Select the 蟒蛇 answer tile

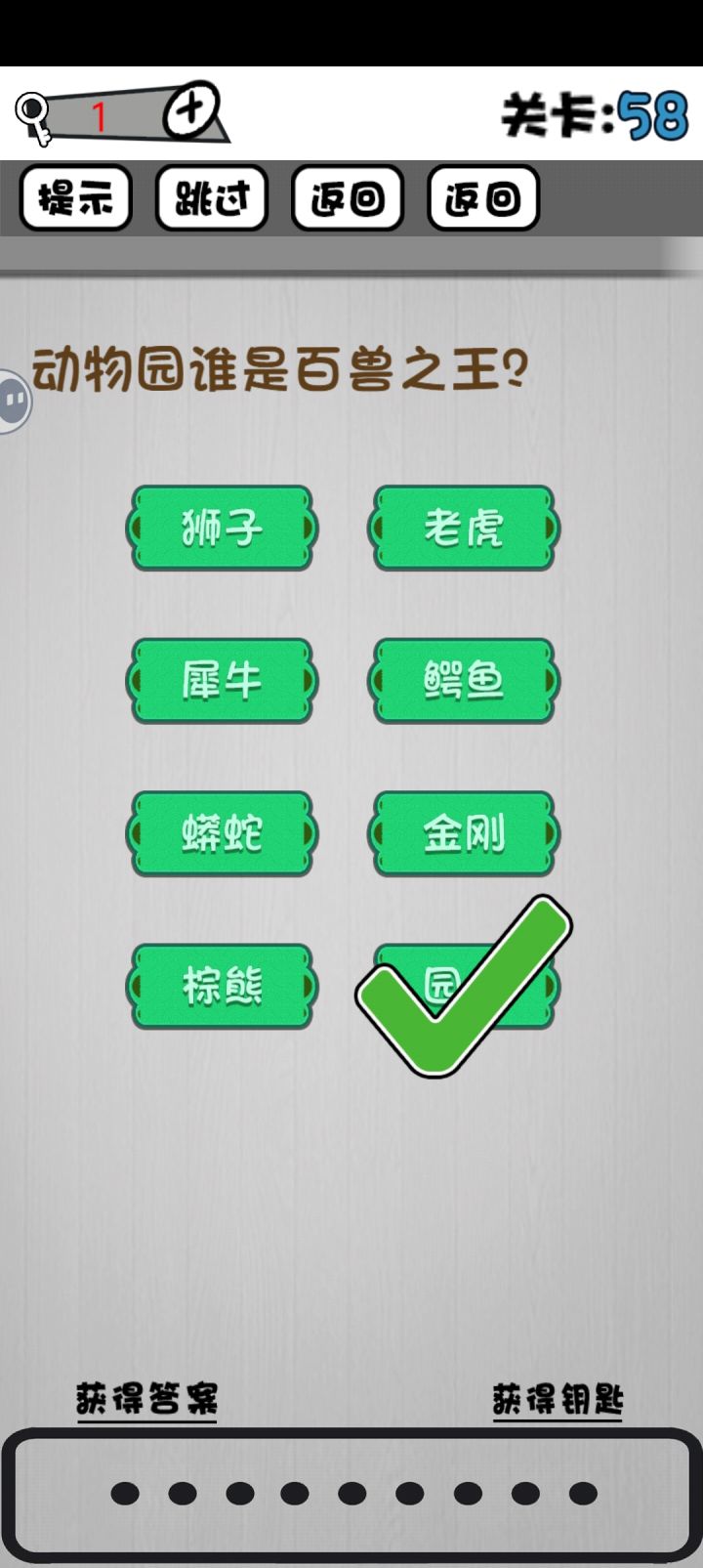pos(222,834)
